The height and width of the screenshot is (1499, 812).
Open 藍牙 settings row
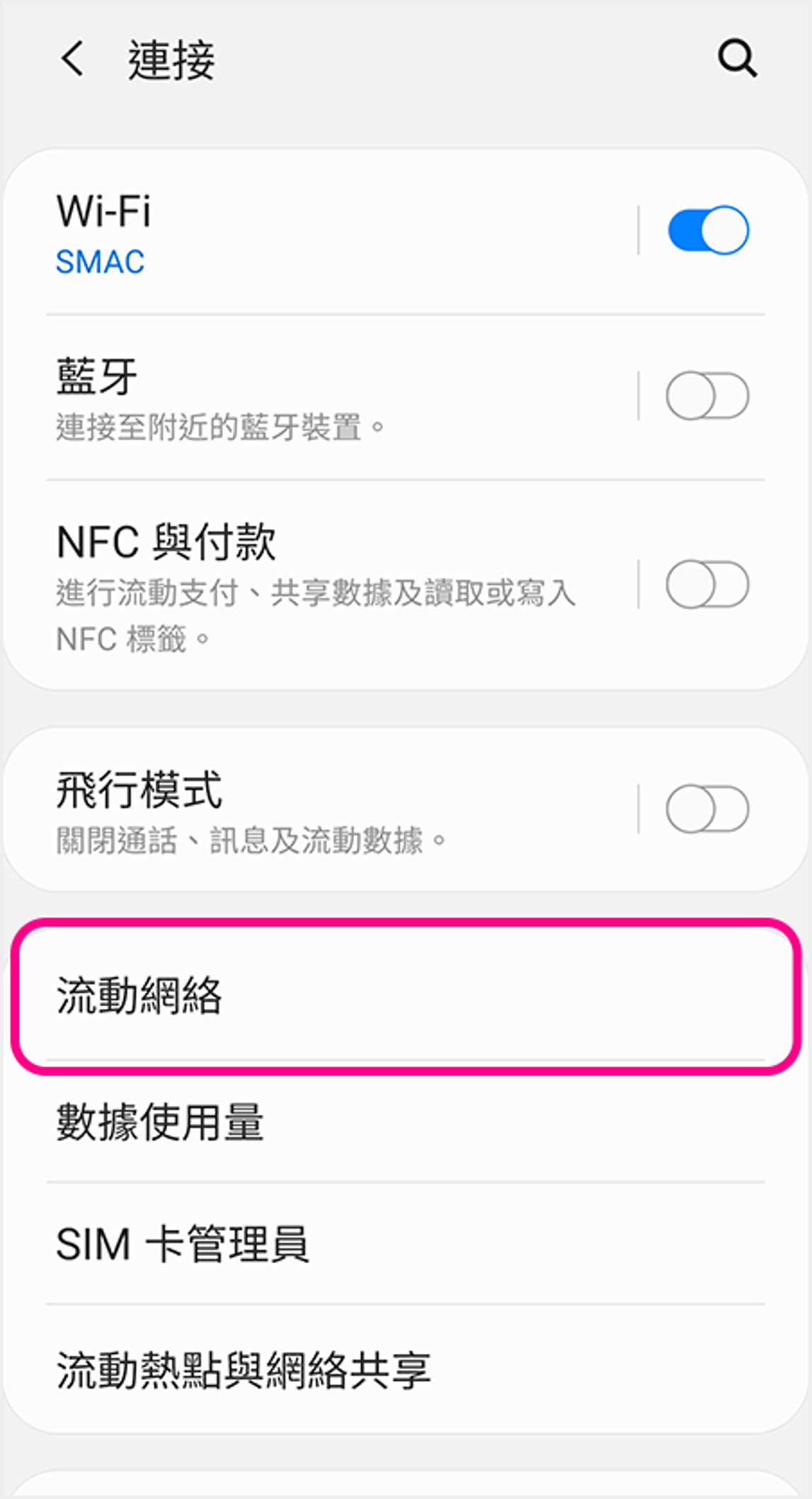coord(319,397)
